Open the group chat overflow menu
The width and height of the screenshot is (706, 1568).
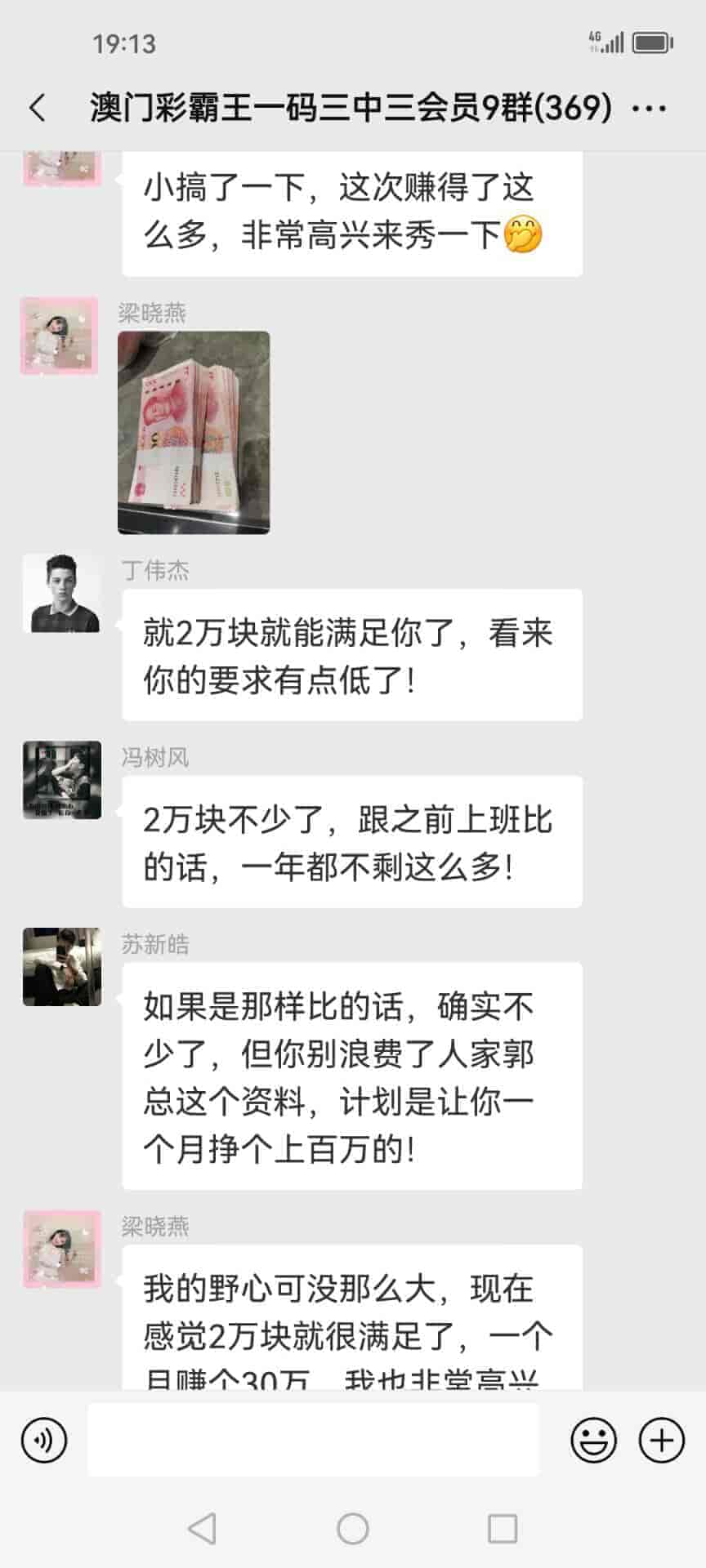649,108
